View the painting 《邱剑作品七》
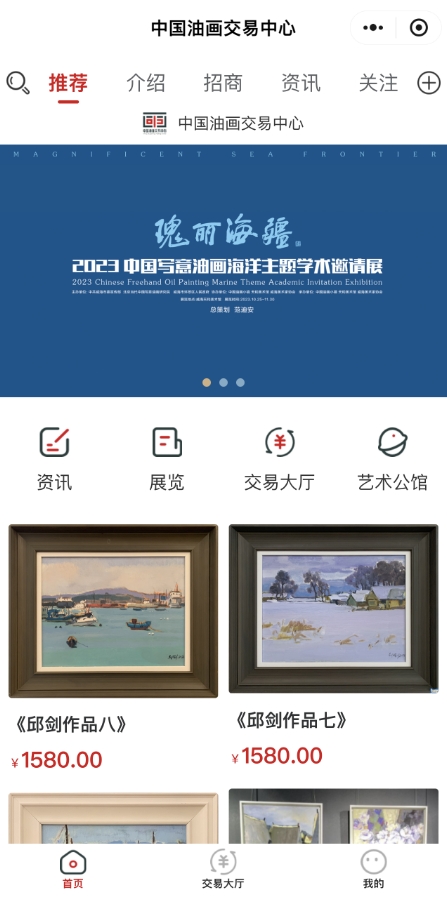 tap(334, 608)
